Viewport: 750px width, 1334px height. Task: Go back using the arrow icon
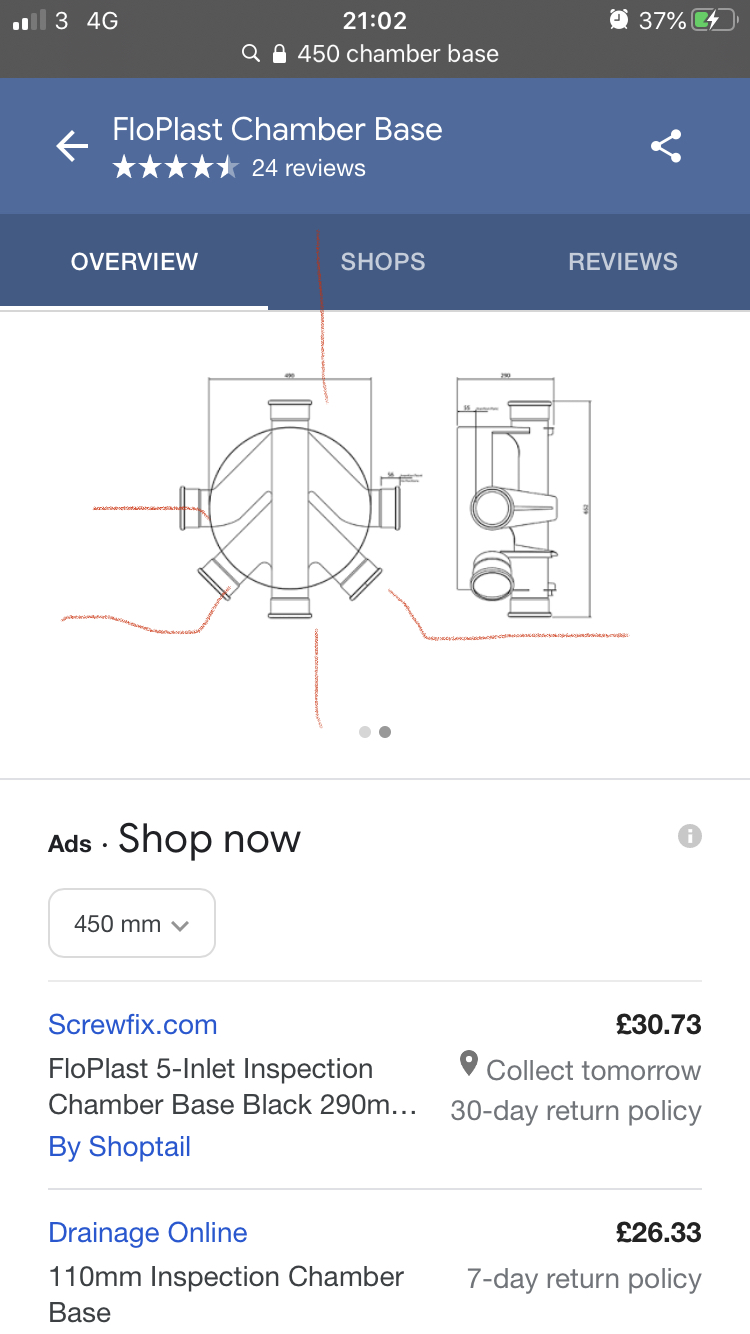pos(72,147)
